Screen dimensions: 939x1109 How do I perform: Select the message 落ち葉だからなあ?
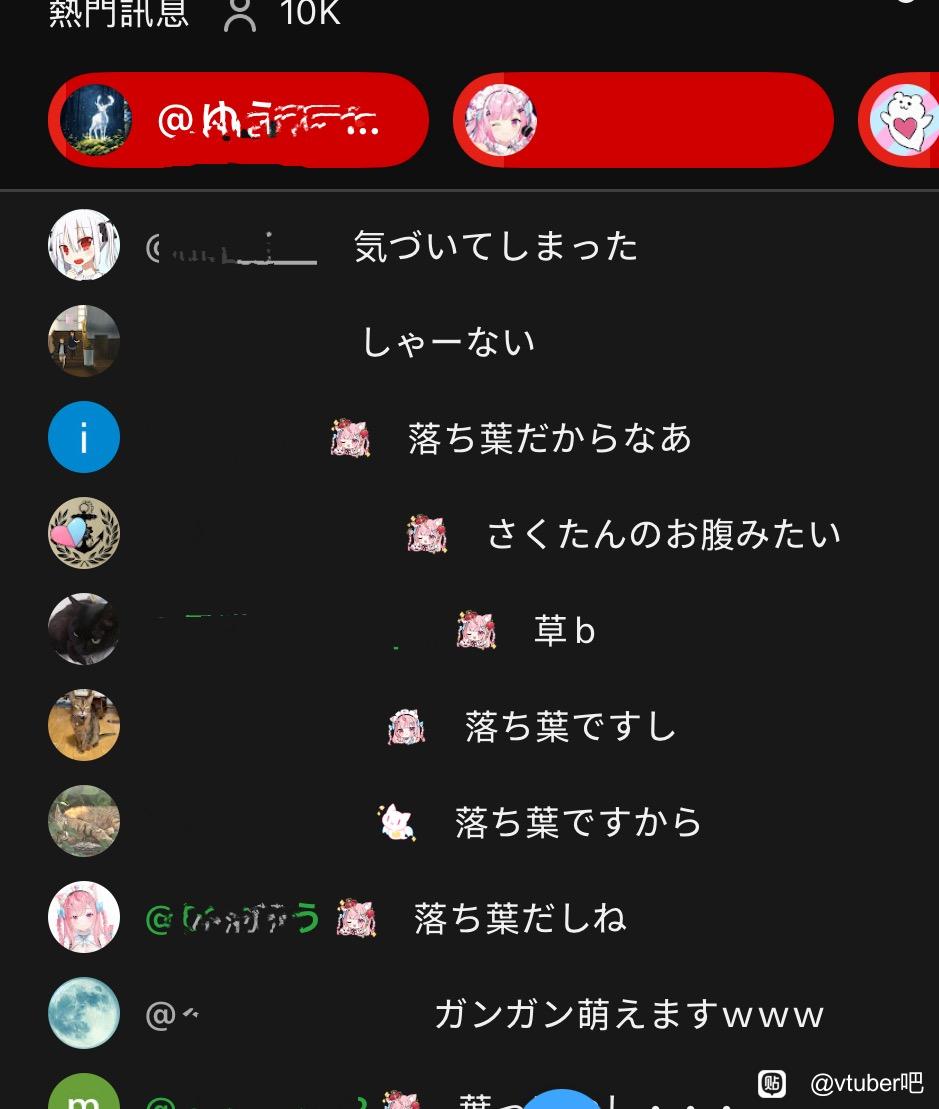click(x=549, y=438)
